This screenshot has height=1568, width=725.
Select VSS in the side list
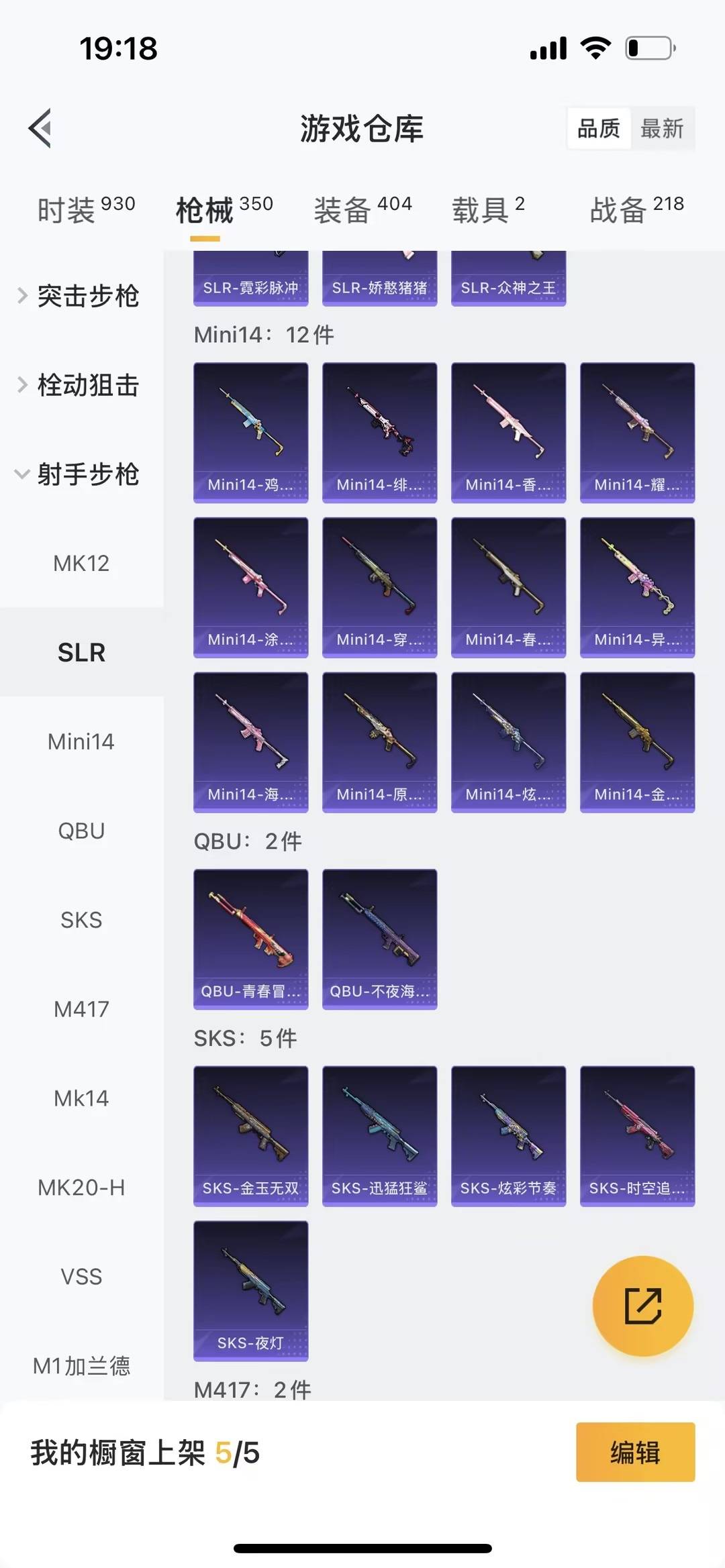81,1276
